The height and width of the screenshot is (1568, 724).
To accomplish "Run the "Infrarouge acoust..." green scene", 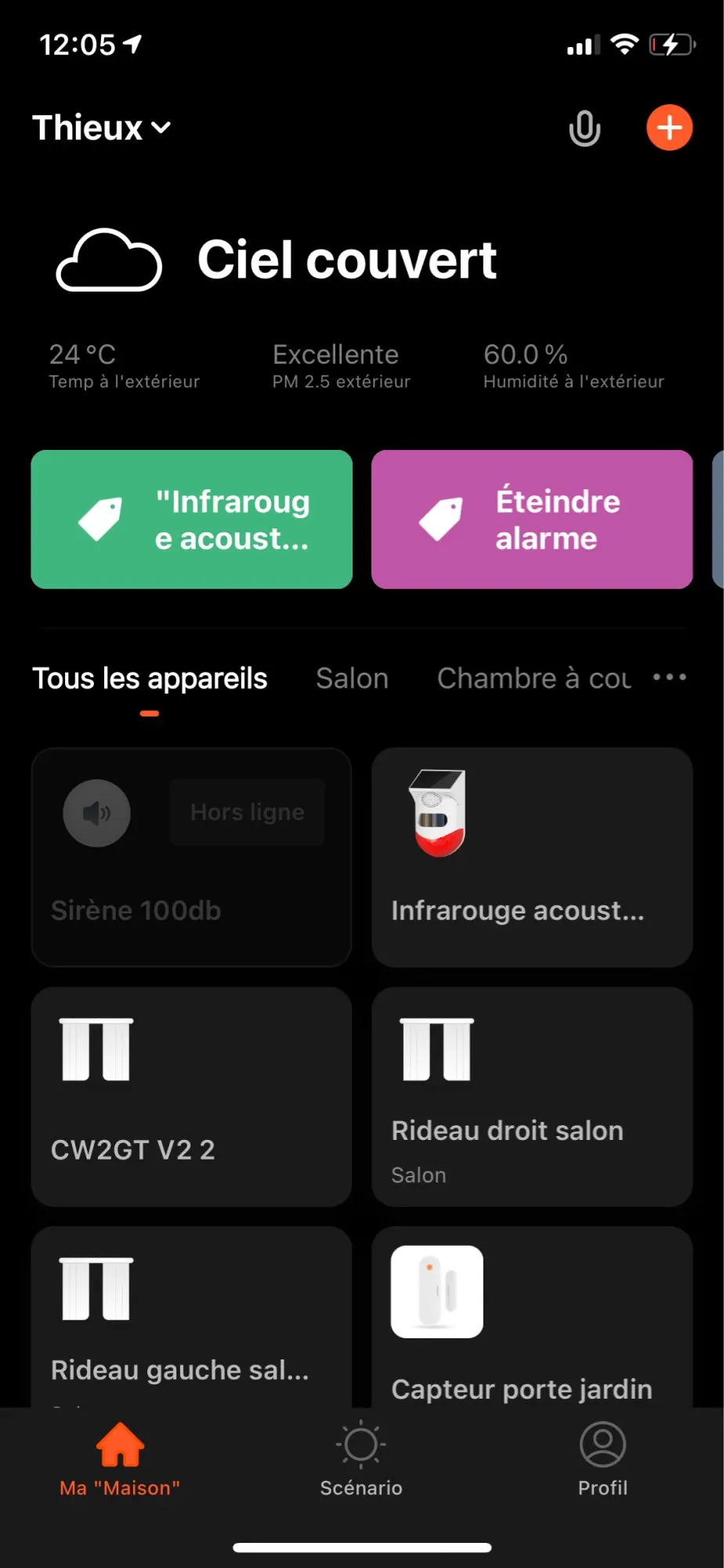I will [x=192, y=519].
